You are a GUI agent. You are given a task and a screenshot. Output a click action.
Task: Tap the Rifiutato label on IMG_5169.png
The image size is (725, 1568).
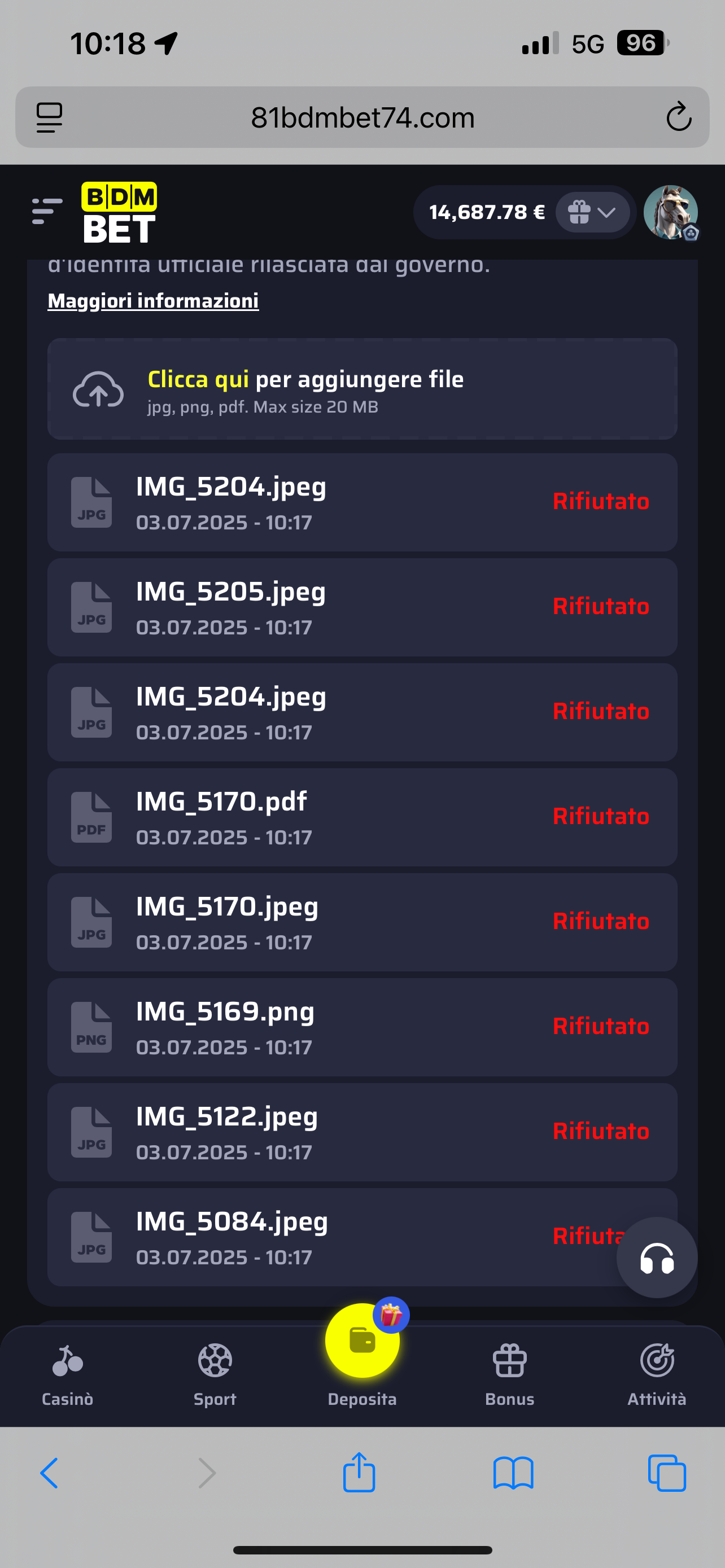click(x=601, y=1026)
